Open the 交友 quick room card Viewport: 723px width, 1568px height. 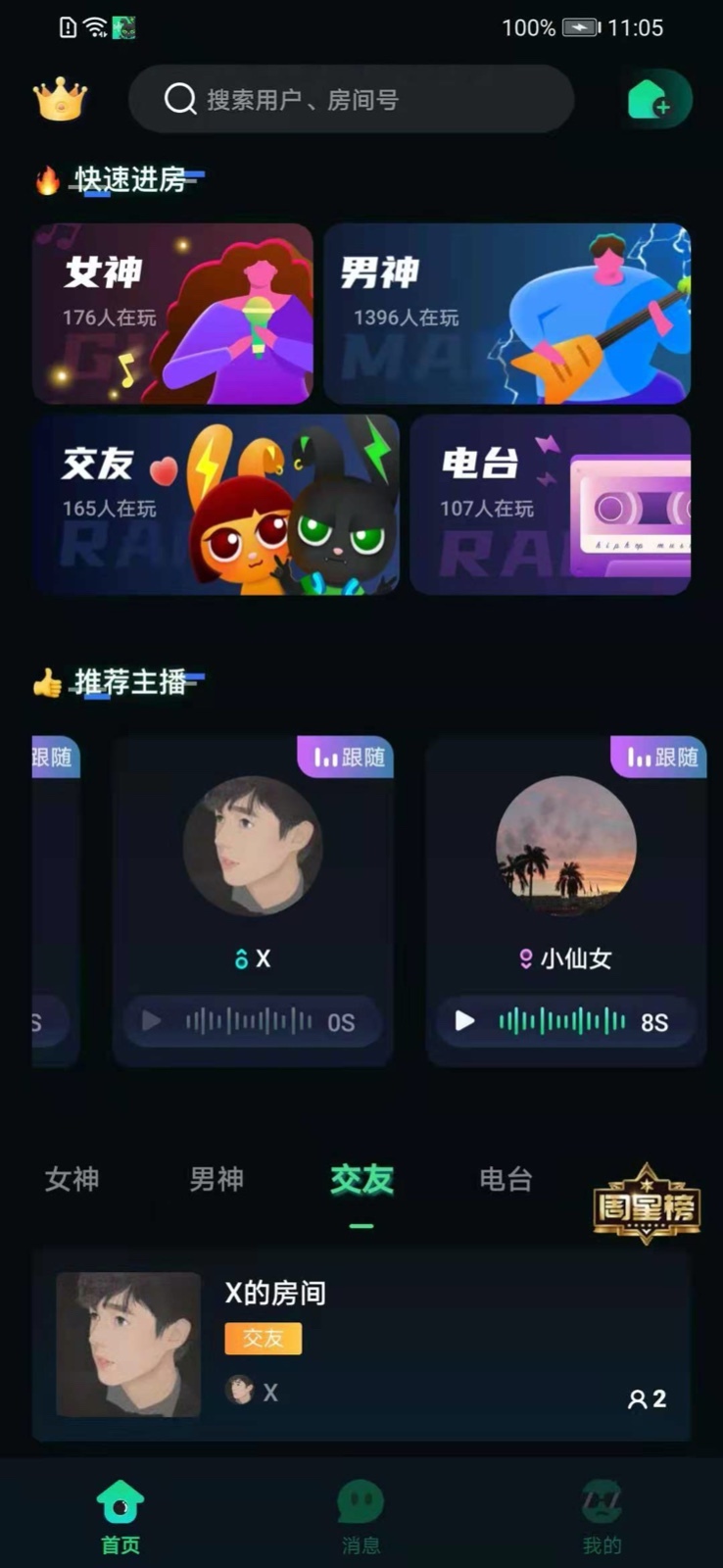pos(216,505)
